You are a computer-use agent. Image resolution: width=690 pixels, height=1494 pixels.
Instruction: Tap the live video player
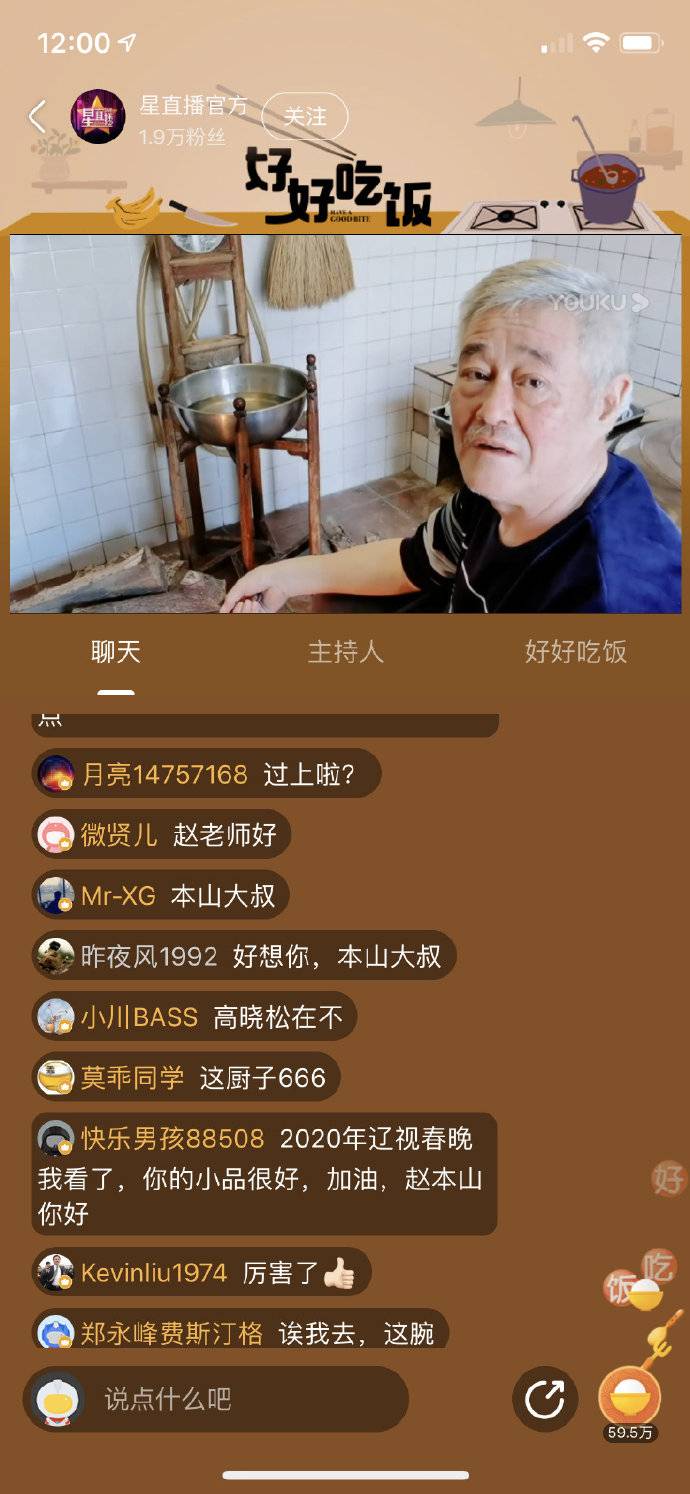pyautogui.click(x=345, y=423)
